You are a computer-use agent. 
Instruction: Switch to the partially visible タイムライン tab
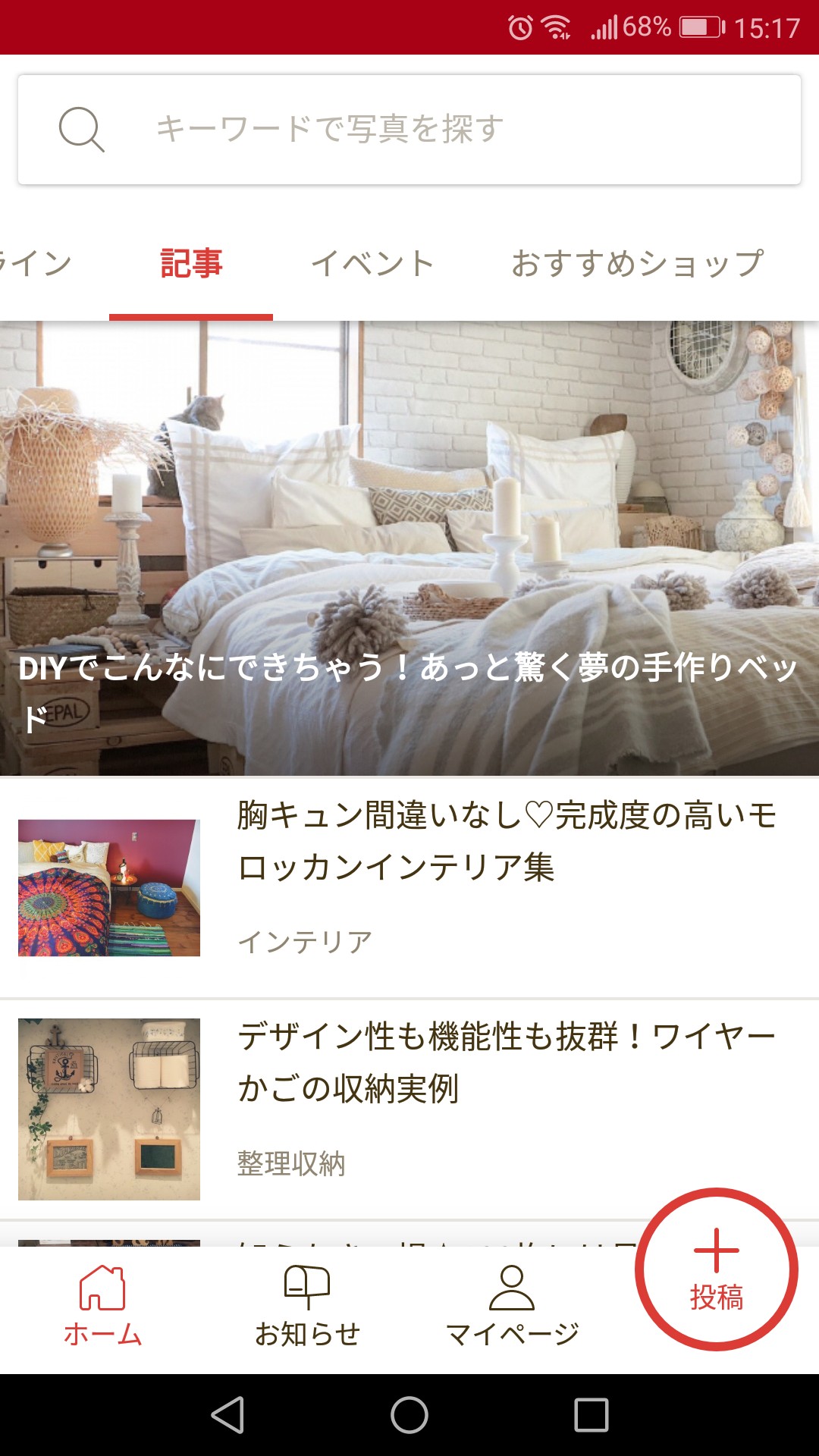point(34,264)
